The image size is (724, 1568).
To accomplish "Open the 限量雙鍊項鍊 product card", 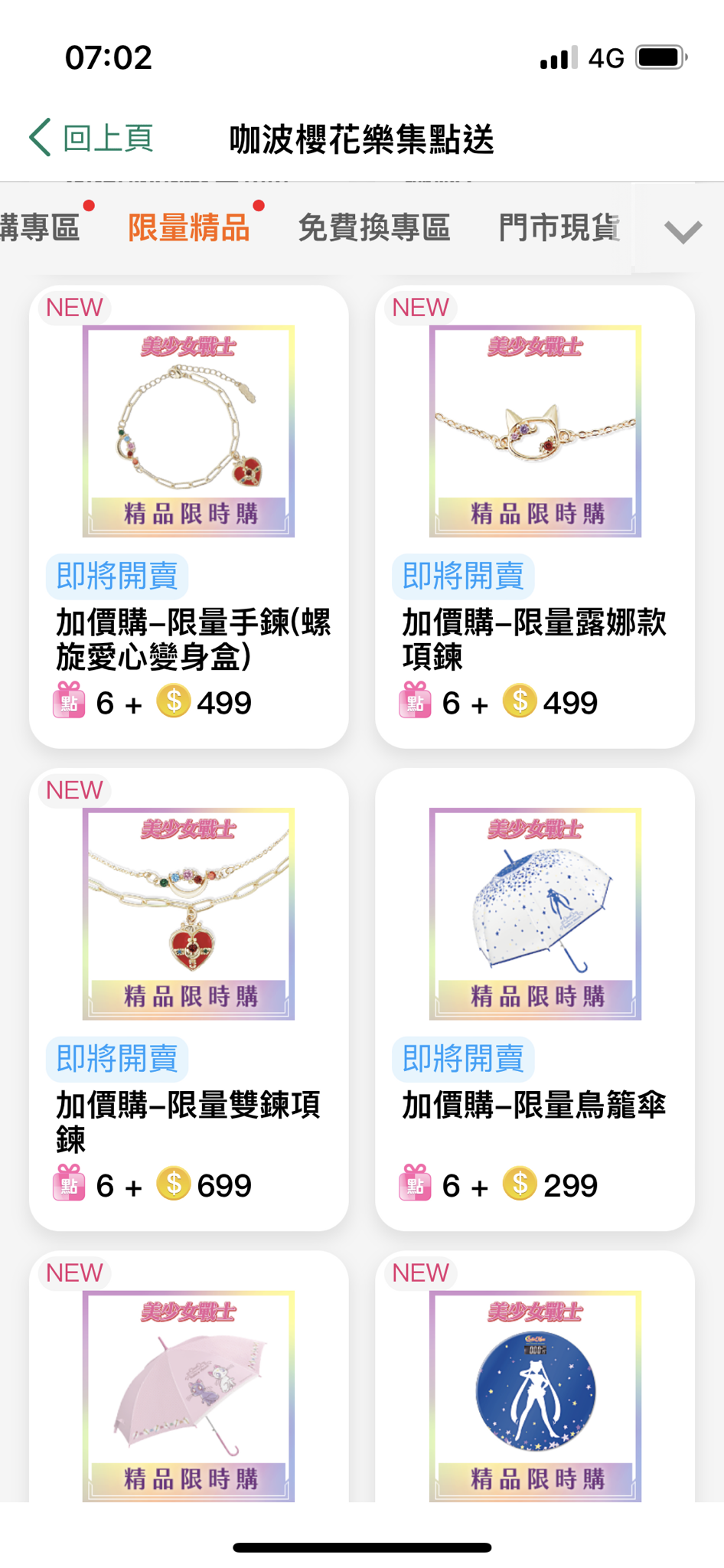I will point(189,999).
